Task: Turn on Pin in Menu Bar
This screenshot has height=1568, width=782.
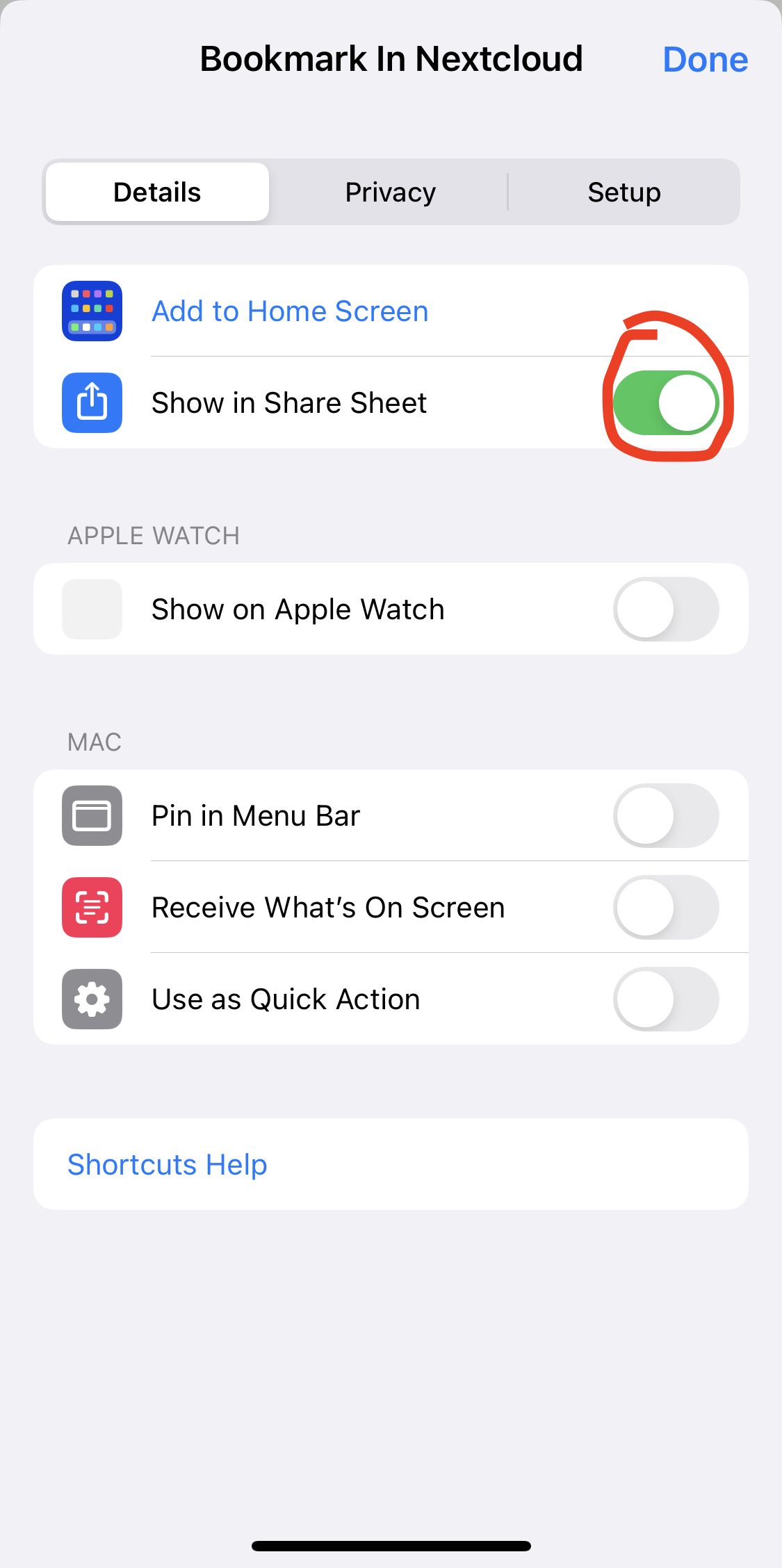Action: [x=665, y=816]
